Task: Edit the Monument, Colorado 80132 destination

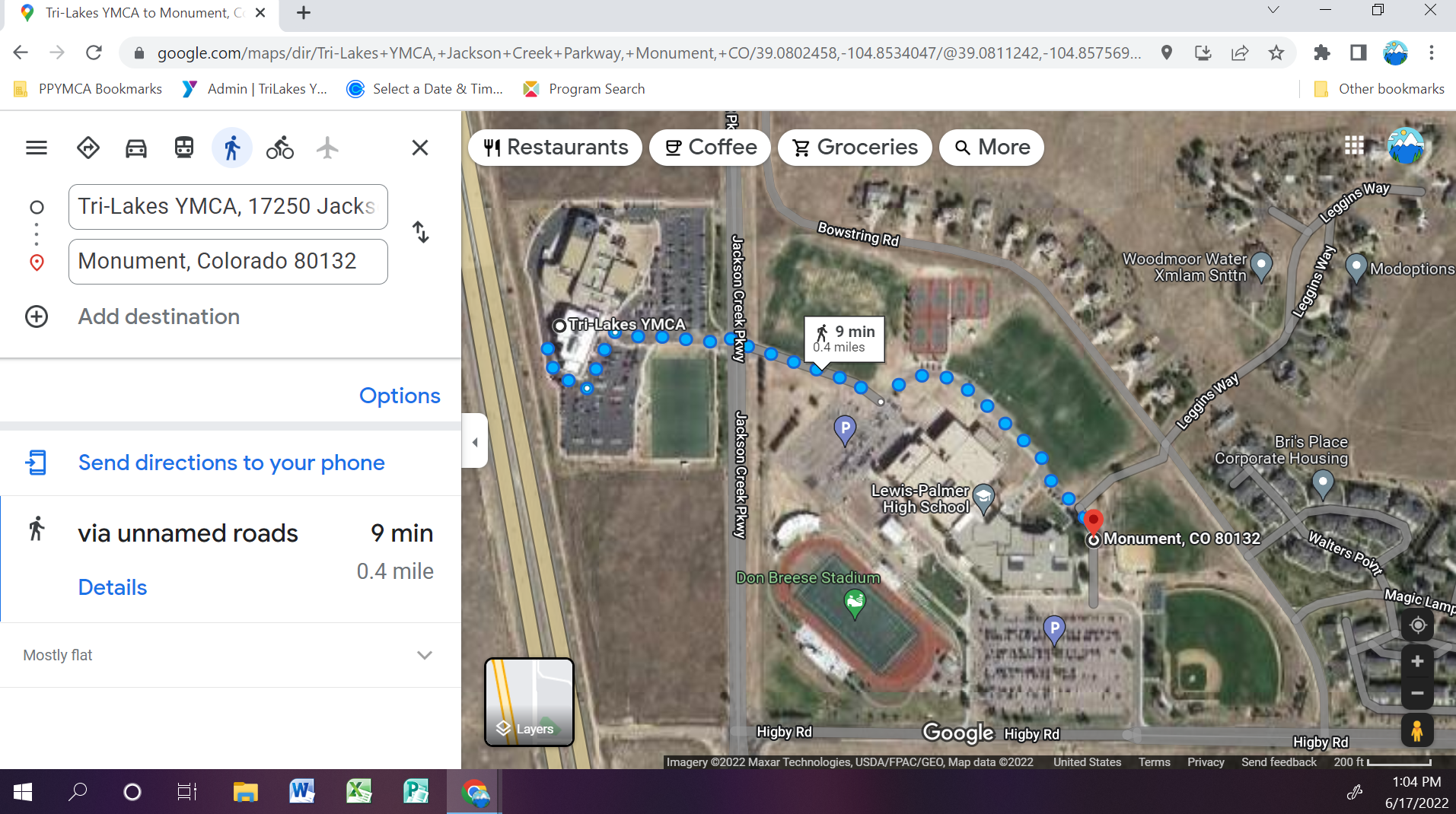Action: pyautogui.click(x=228, y=262)
